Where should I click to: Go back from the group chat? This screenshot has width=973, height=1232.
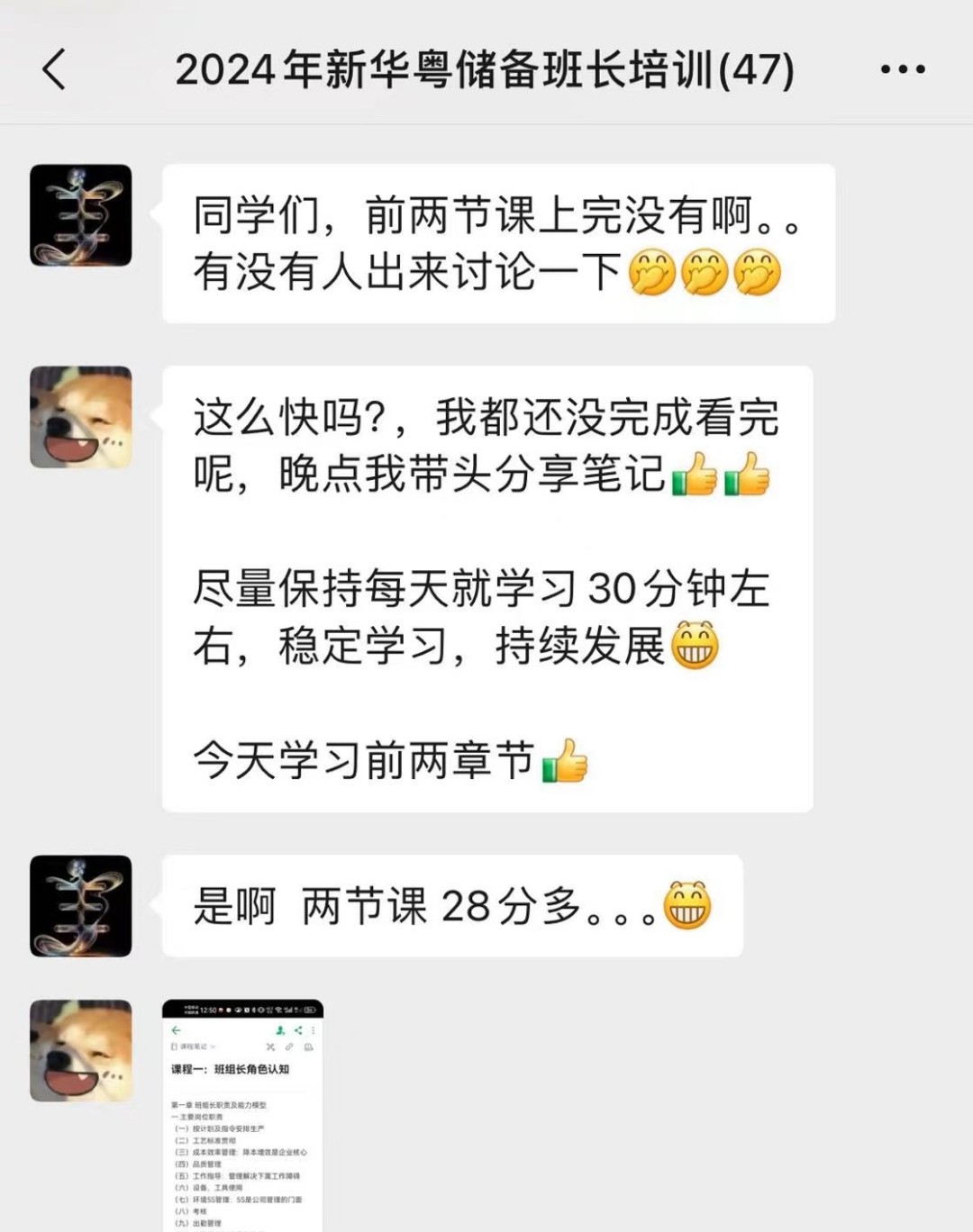click(55, 69)
